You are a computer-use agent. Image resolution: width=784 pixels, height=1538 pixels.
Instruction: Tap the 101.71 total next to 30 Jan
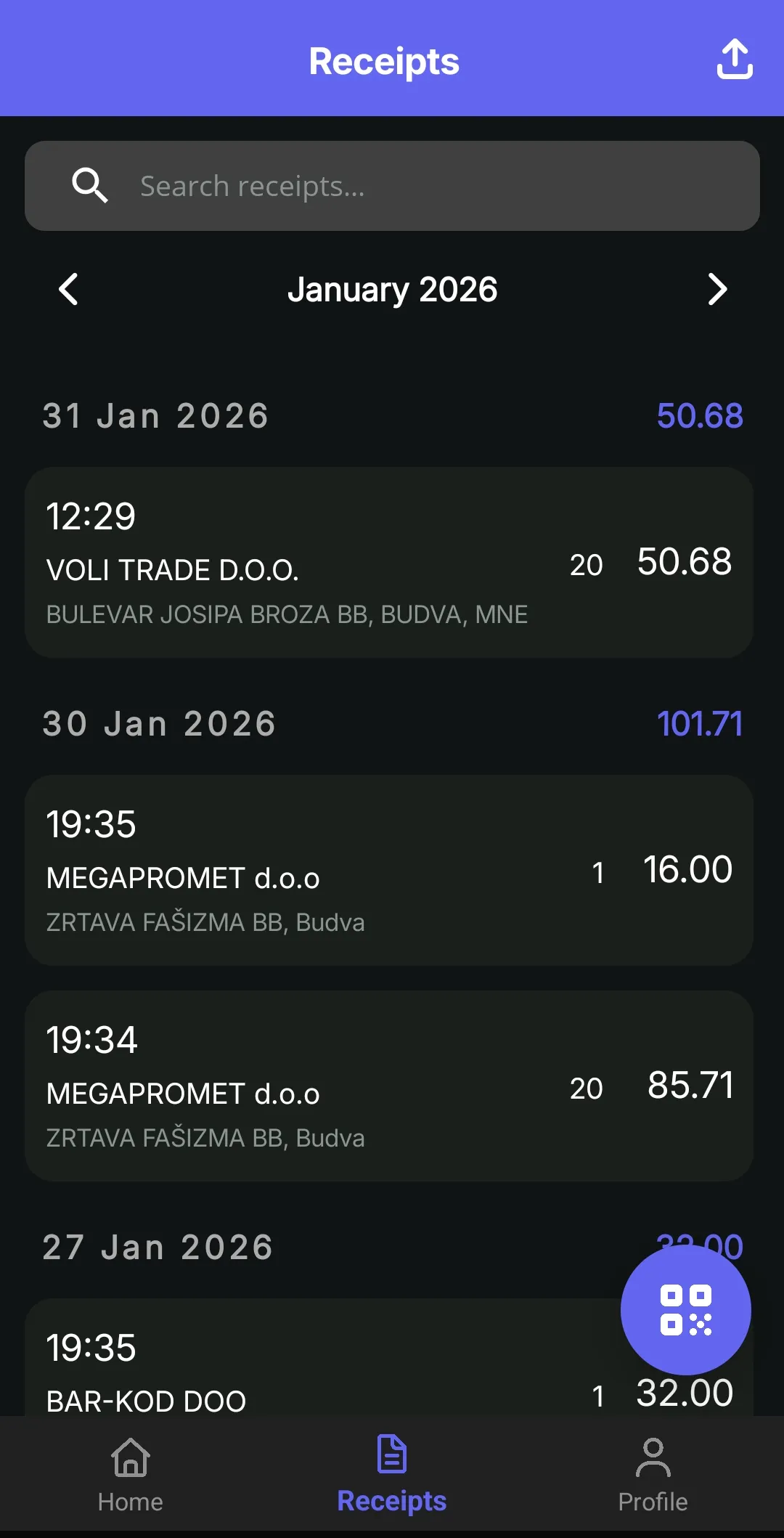(x=700, y=723)
